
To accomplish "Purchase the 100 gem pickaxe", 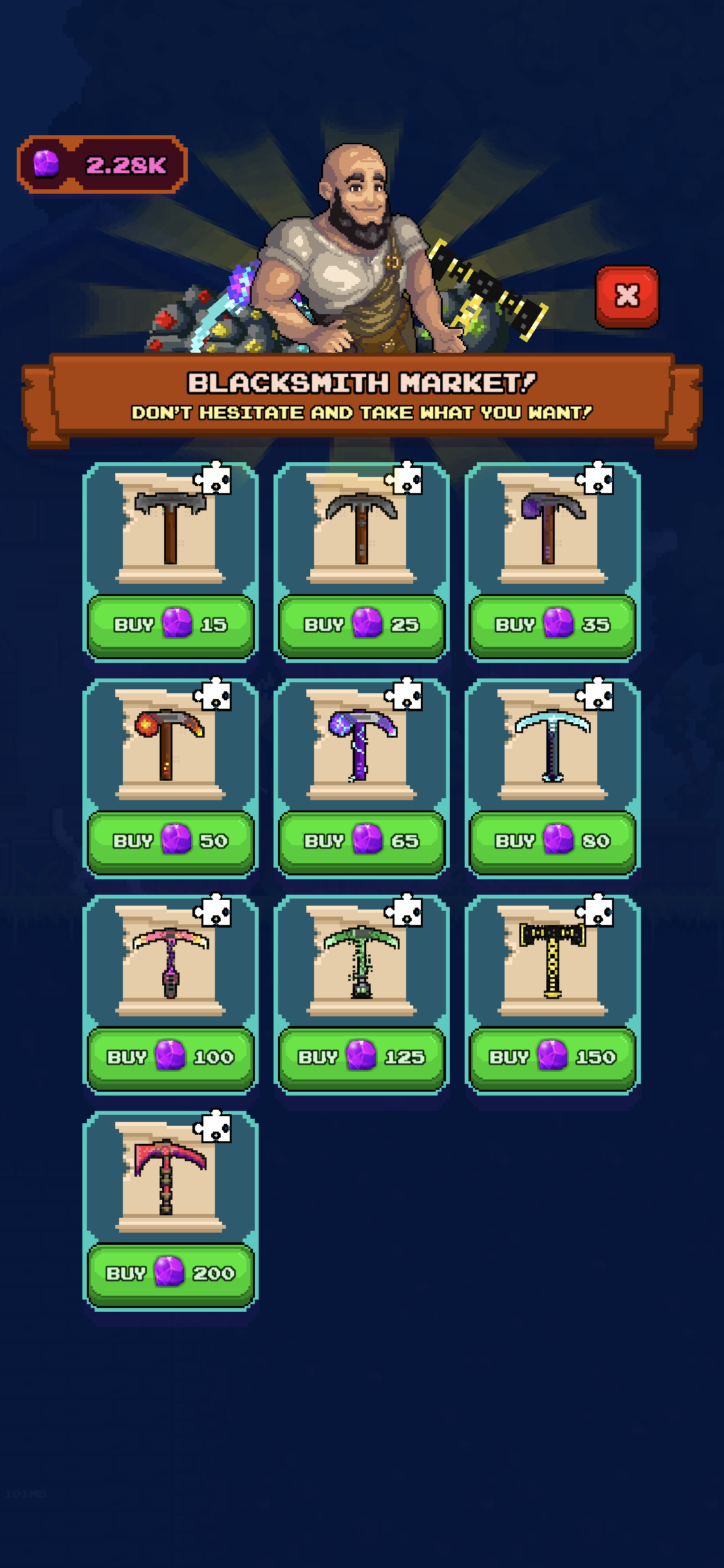I will coord(171,1058).
